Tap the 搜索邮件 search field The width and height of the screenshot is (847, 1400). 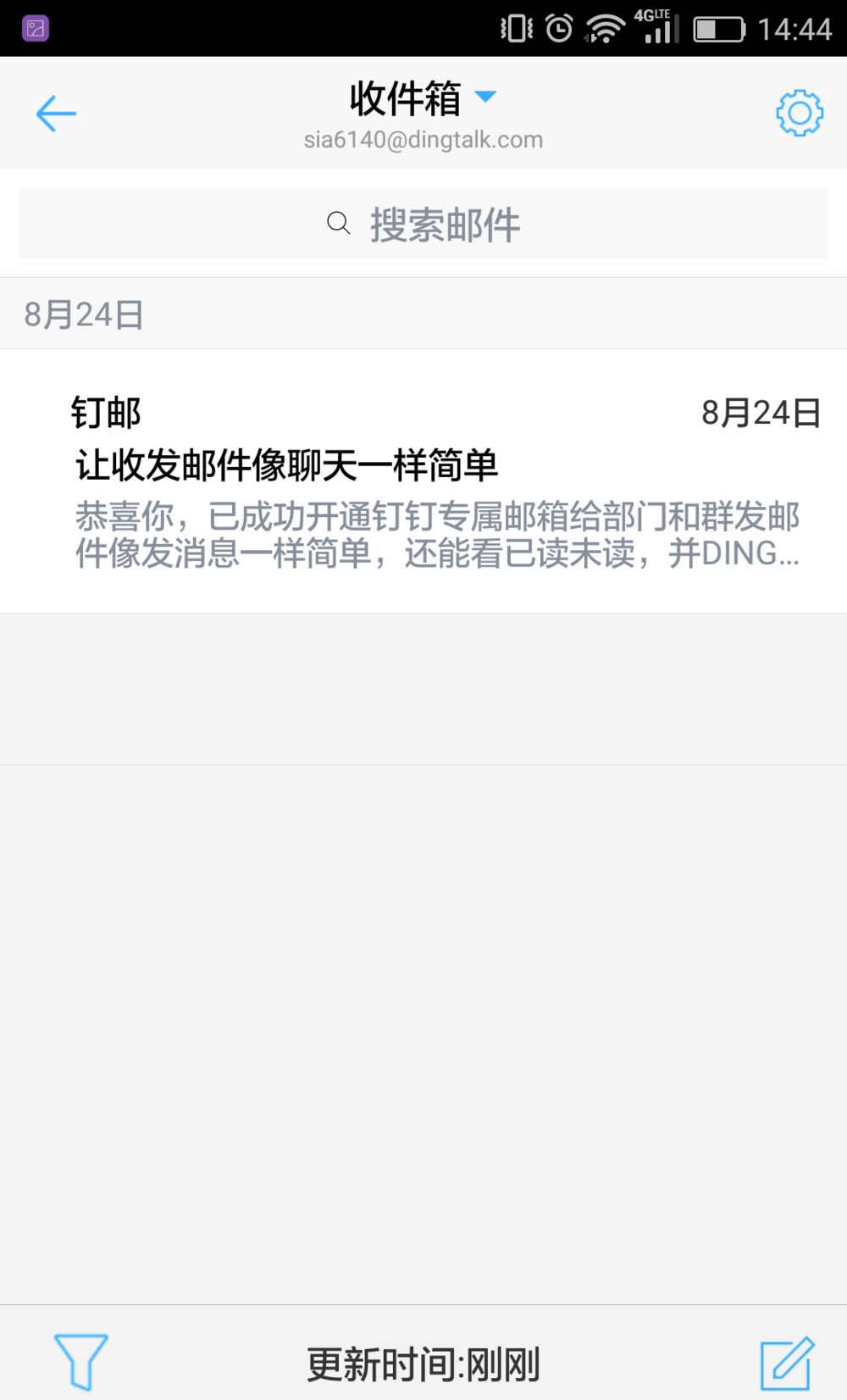[x=423, y=225]
